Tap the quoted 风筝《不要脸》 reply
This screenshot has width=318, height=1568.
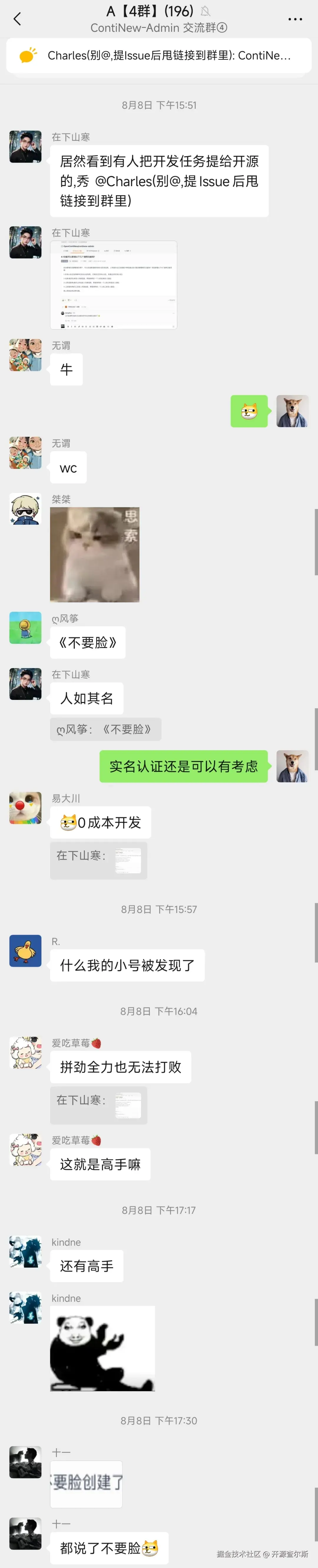point(105,729)
